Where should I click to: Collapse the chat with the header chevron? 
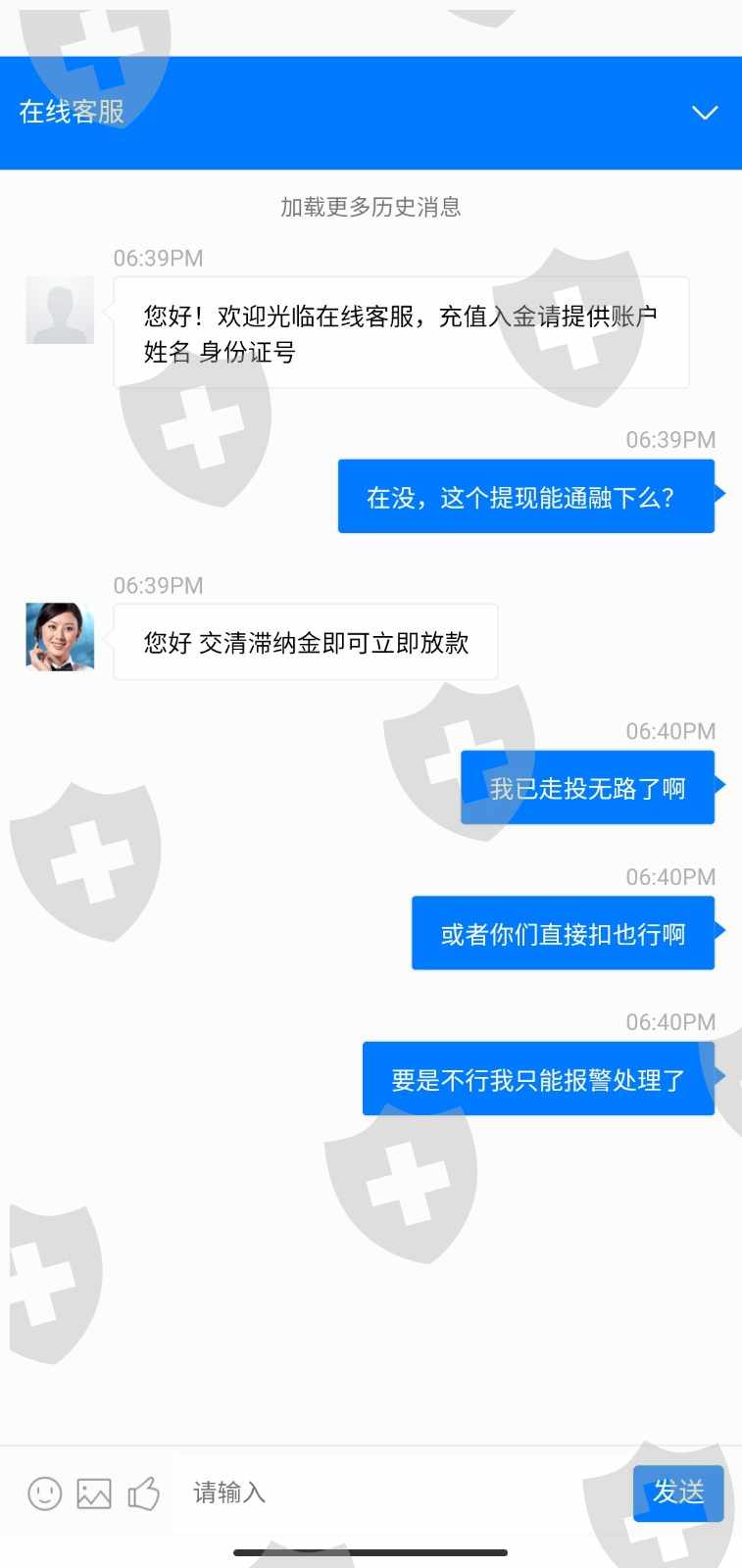(705, 113)
